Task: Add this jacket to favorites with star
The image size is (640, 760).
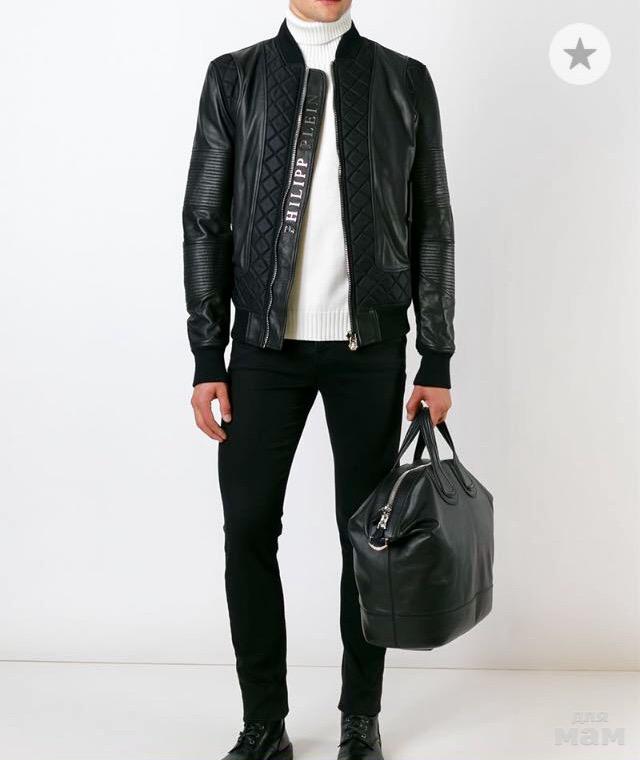Action: coord(580,54)
